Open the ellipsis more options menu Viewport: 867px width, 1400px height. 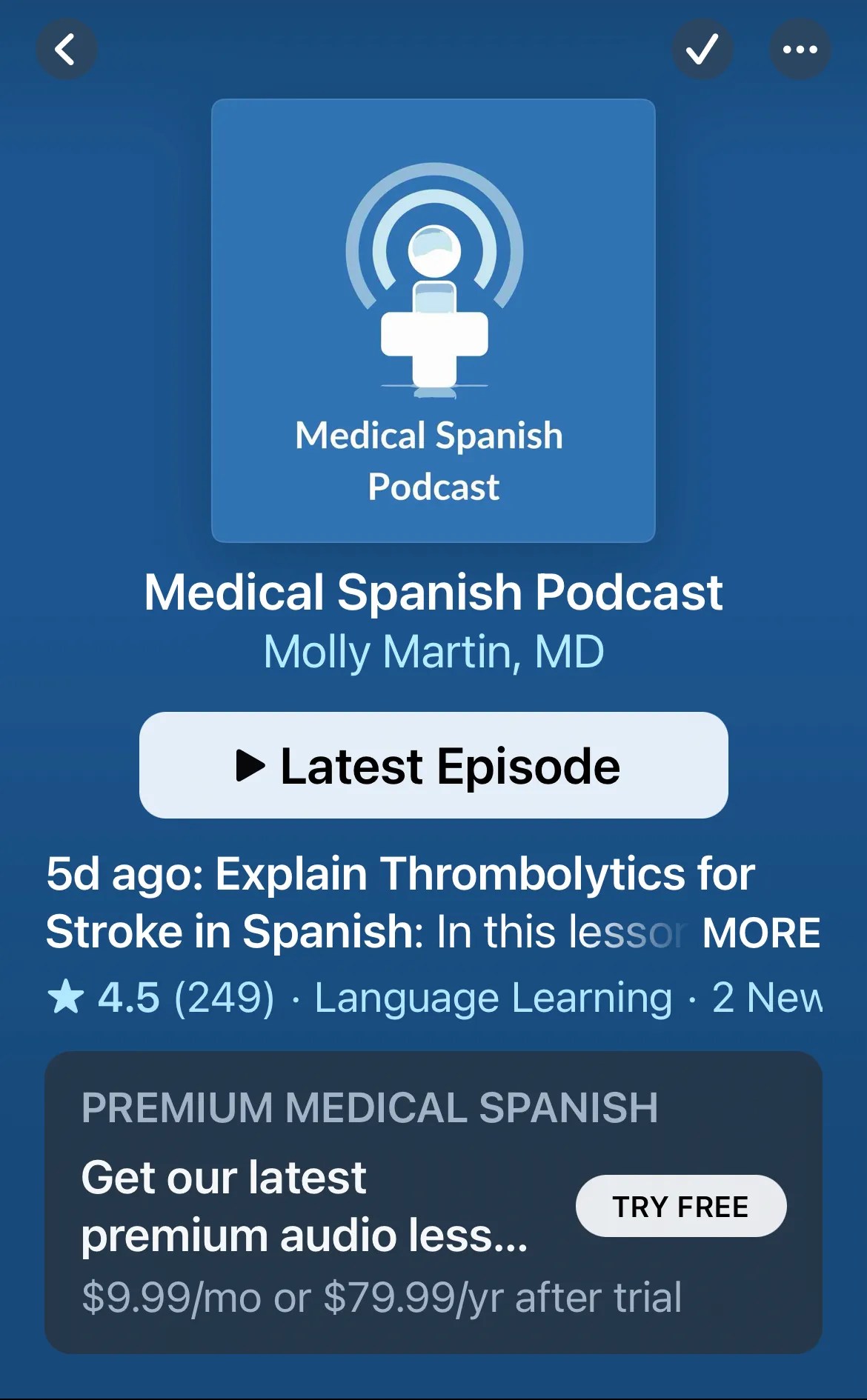[800, 49]
